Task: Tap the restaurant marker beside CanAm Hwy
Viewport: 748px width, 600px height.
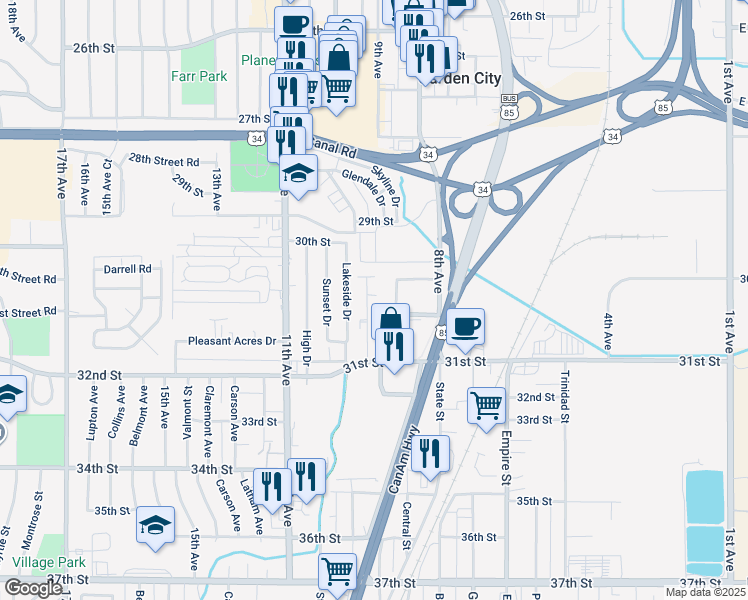Action: tap(430, 453)
